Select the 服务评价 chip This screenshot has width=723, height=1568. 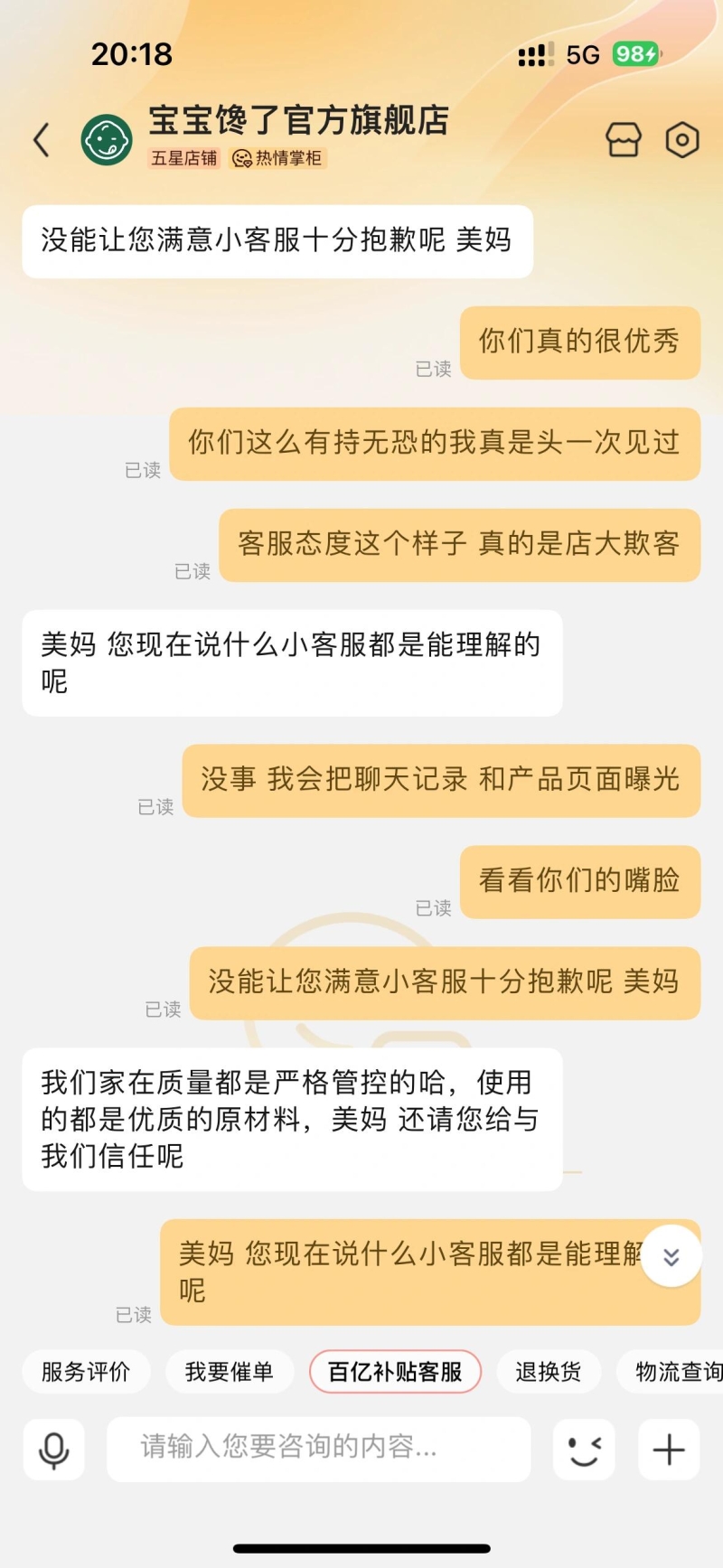tap(86, 1372)
